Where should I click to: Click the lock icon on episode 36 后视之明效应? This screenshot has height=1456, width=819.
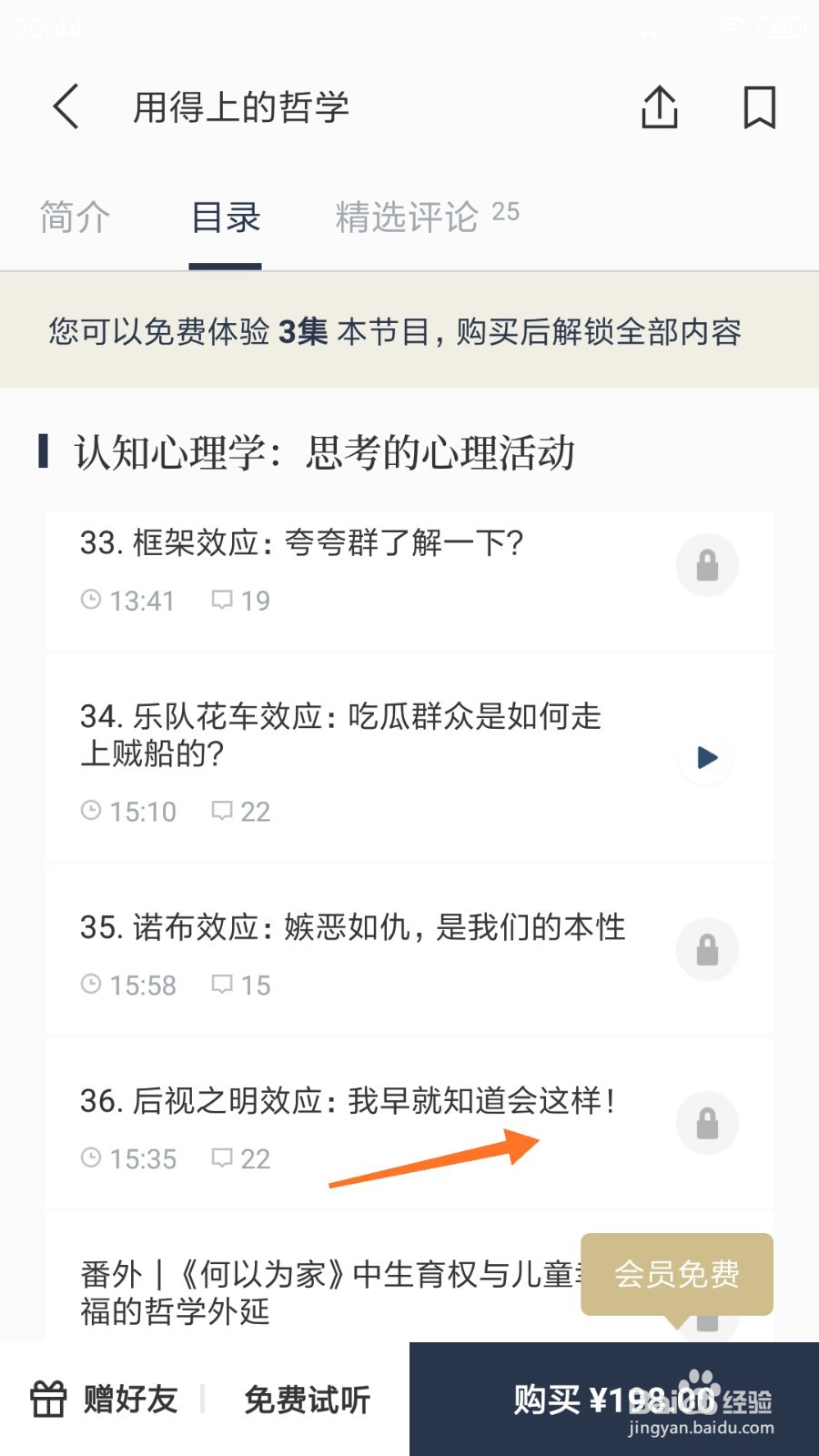coord(707,1122)
